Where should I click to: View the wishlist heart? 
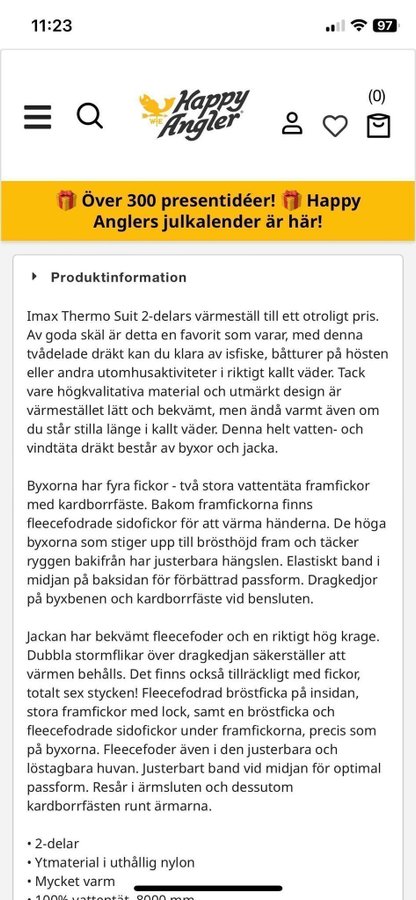pyautogui.click(x=335, y=126)
